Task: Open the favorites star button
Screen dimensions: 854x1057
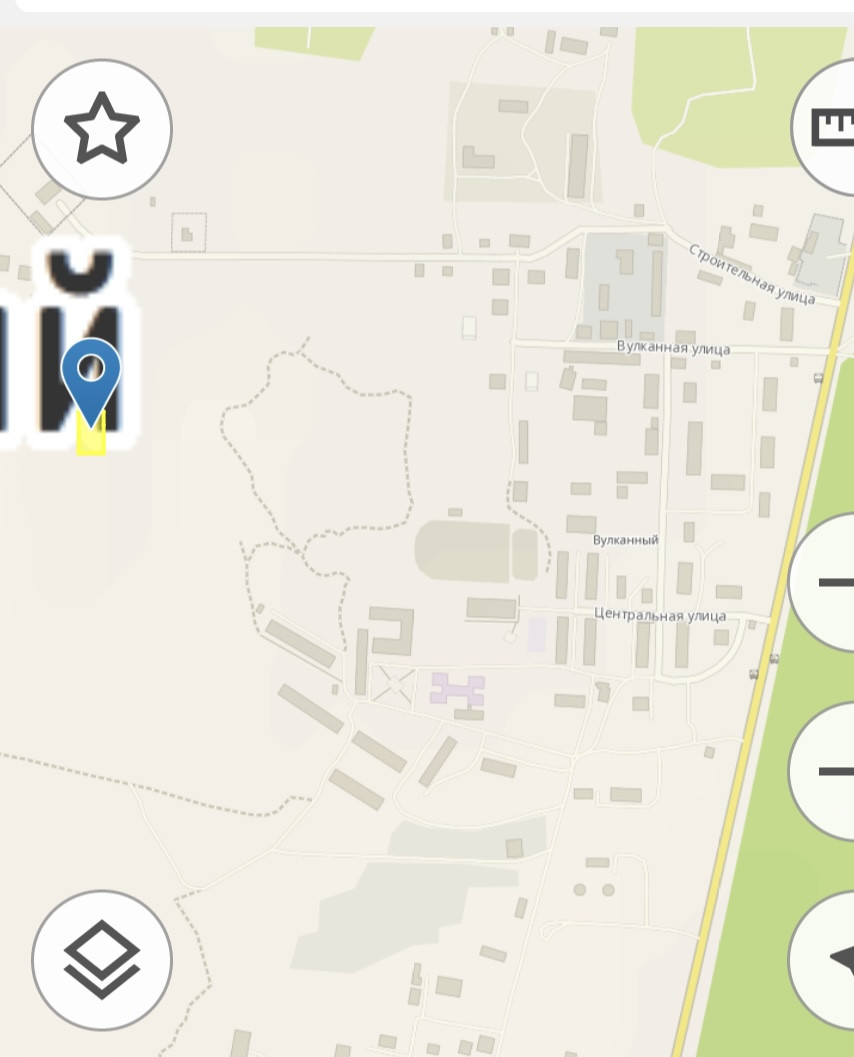Action: [x=102, y=129]
